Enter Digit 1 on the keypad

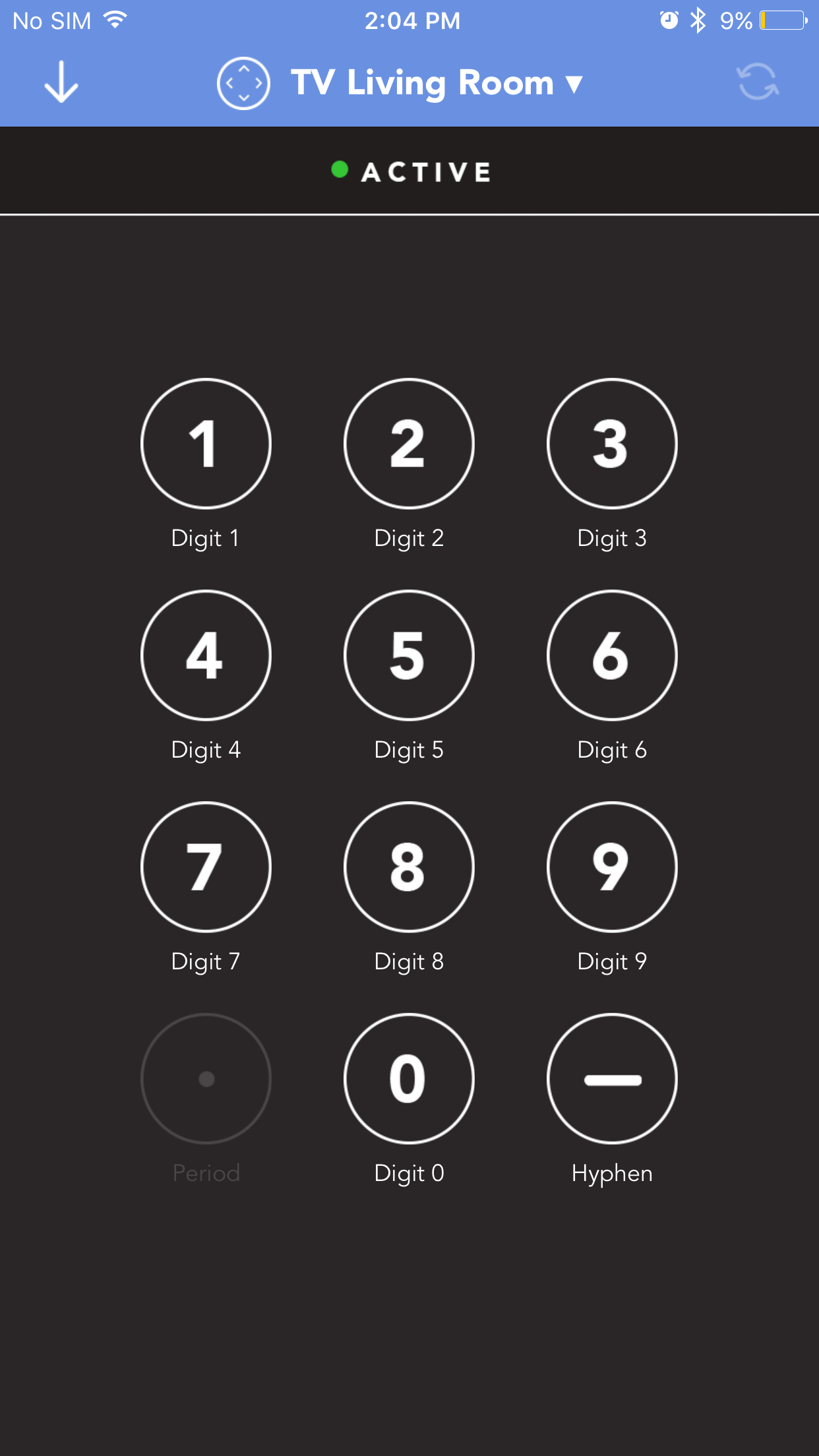(x=206, y=444)
